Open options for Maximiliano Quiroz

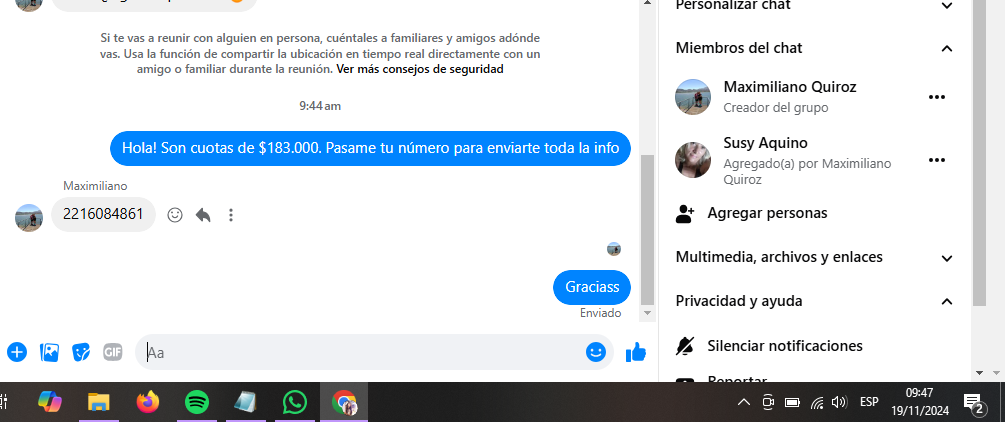937,97
